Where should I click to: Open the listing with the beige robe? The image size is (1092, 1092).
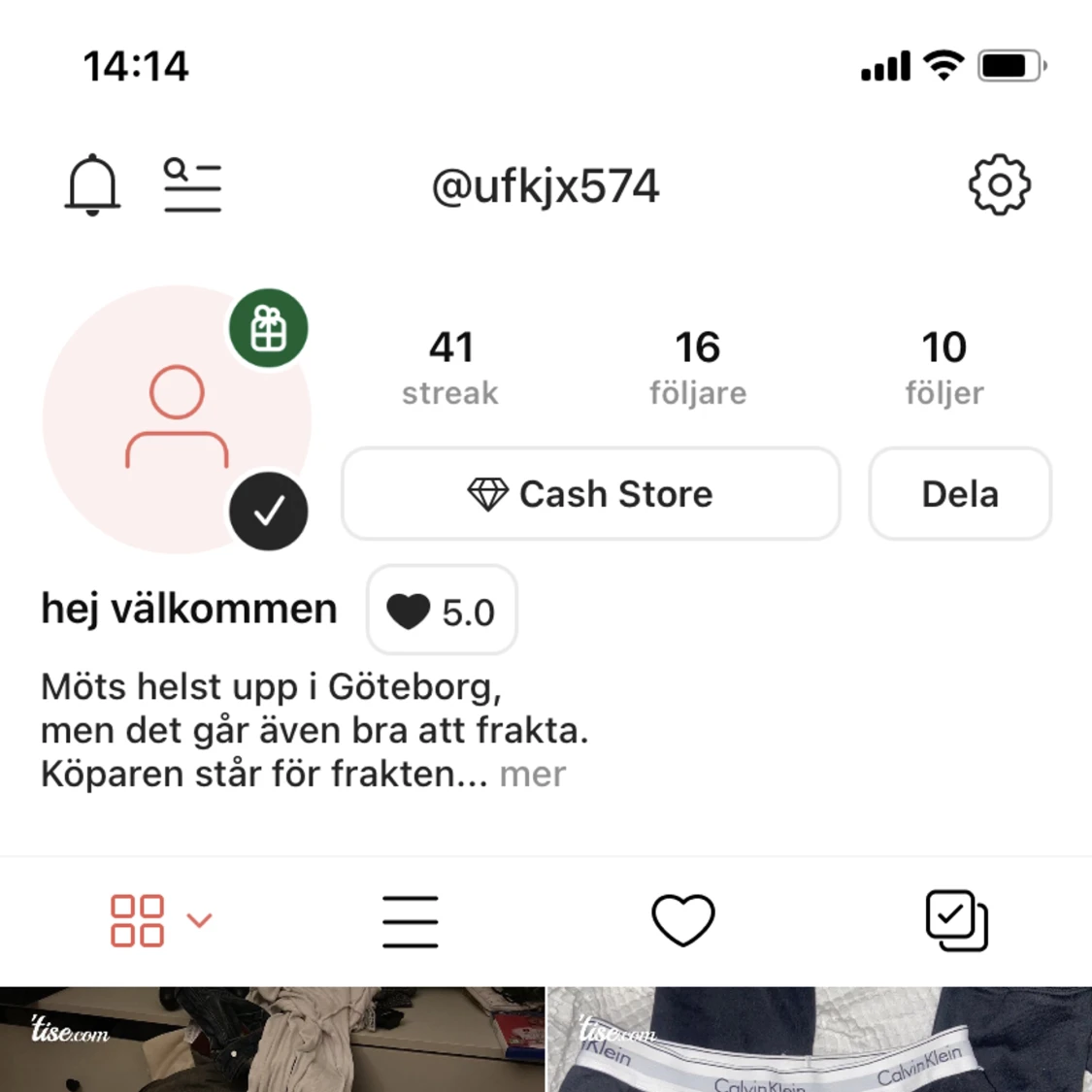(x=272, y=1041)
